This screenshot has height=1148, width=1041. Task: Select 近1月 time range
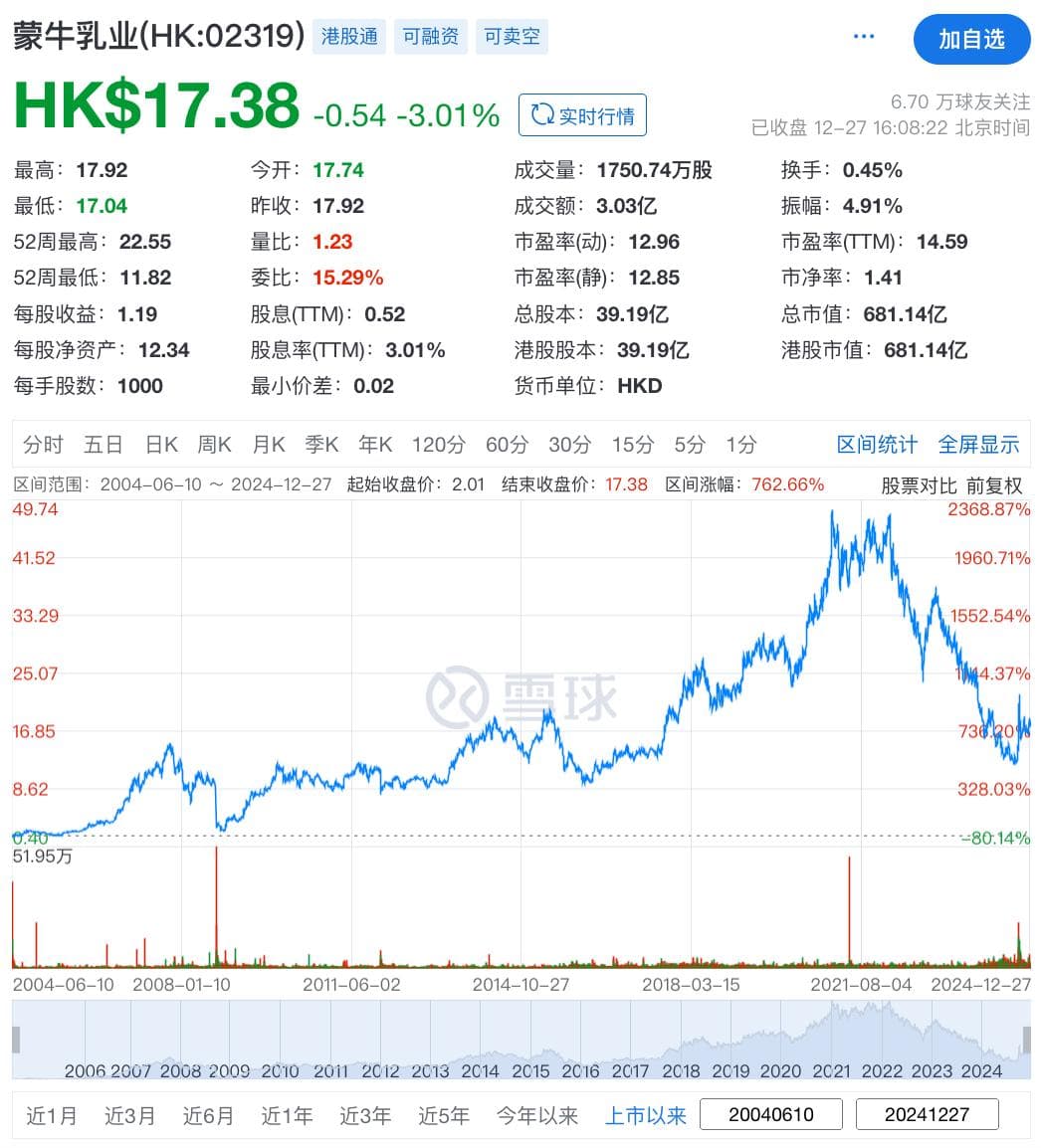coord(51,1116)
